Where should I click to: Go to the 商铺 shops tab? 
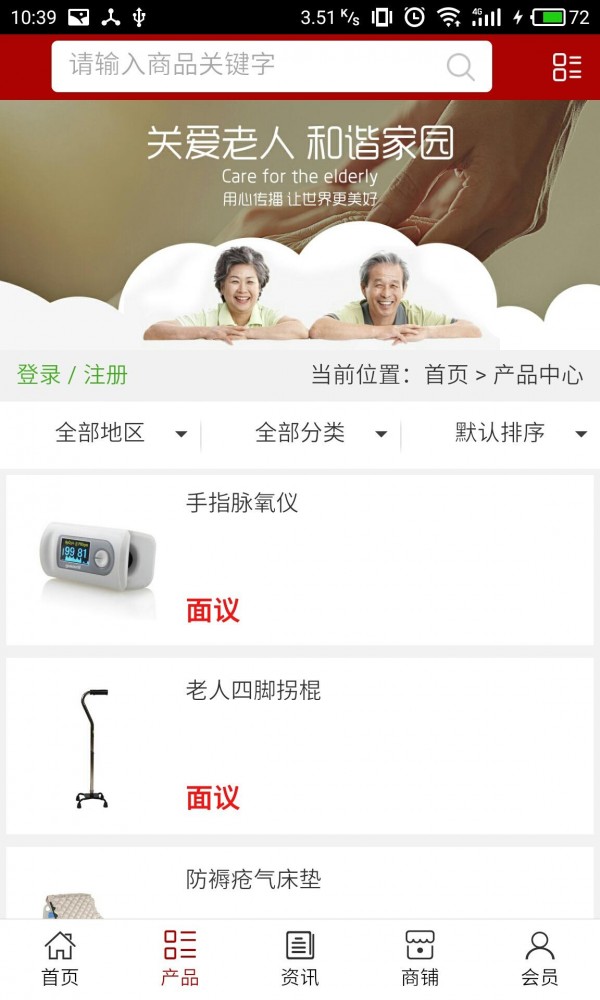click(x=420, y=959)
